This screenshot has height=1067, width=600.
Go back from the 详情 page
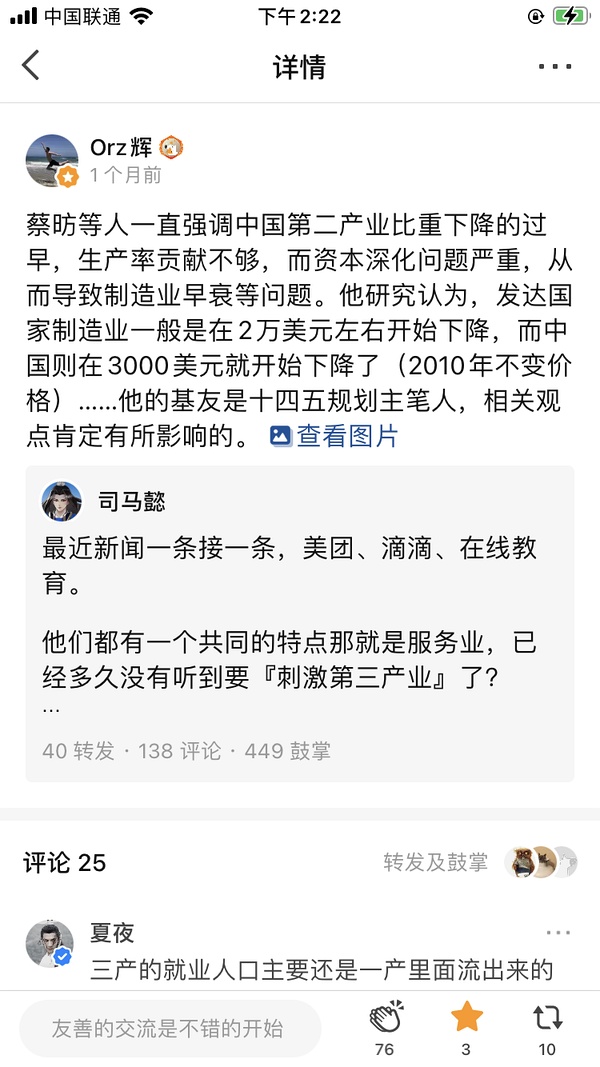click(31, 66)
